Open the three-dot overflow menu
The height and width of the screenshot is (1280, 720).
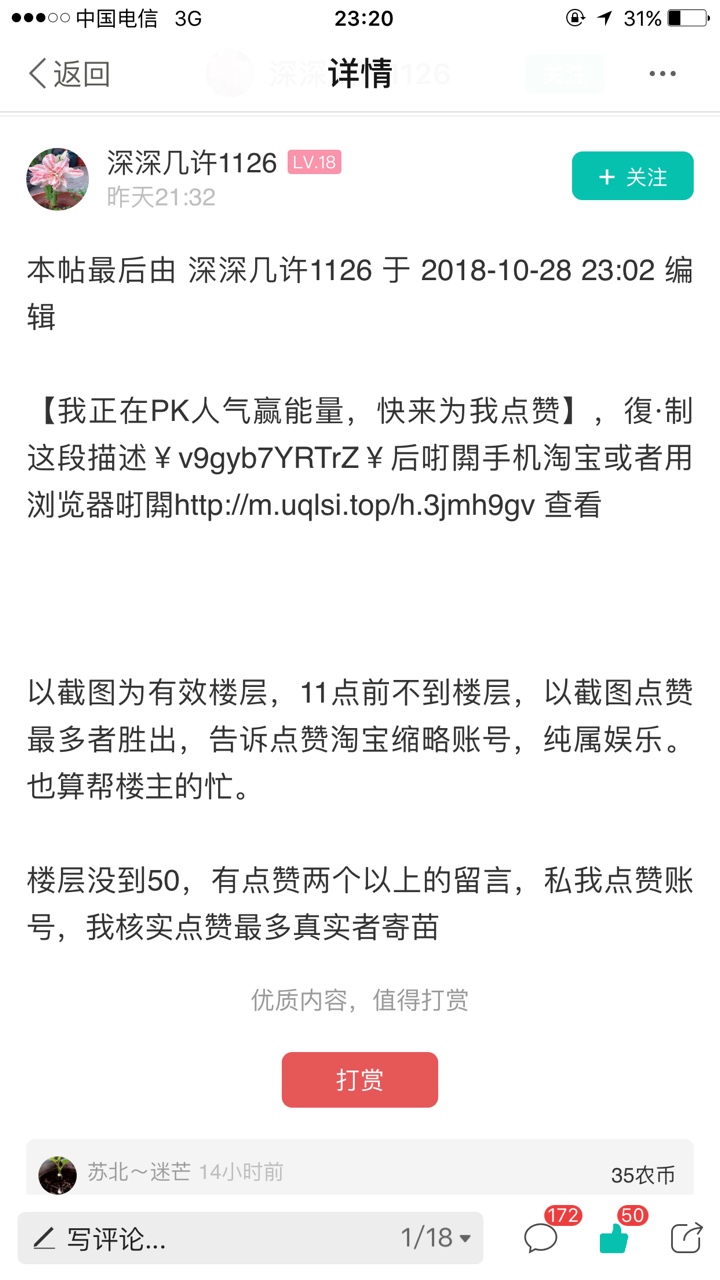tap(662, 74)
